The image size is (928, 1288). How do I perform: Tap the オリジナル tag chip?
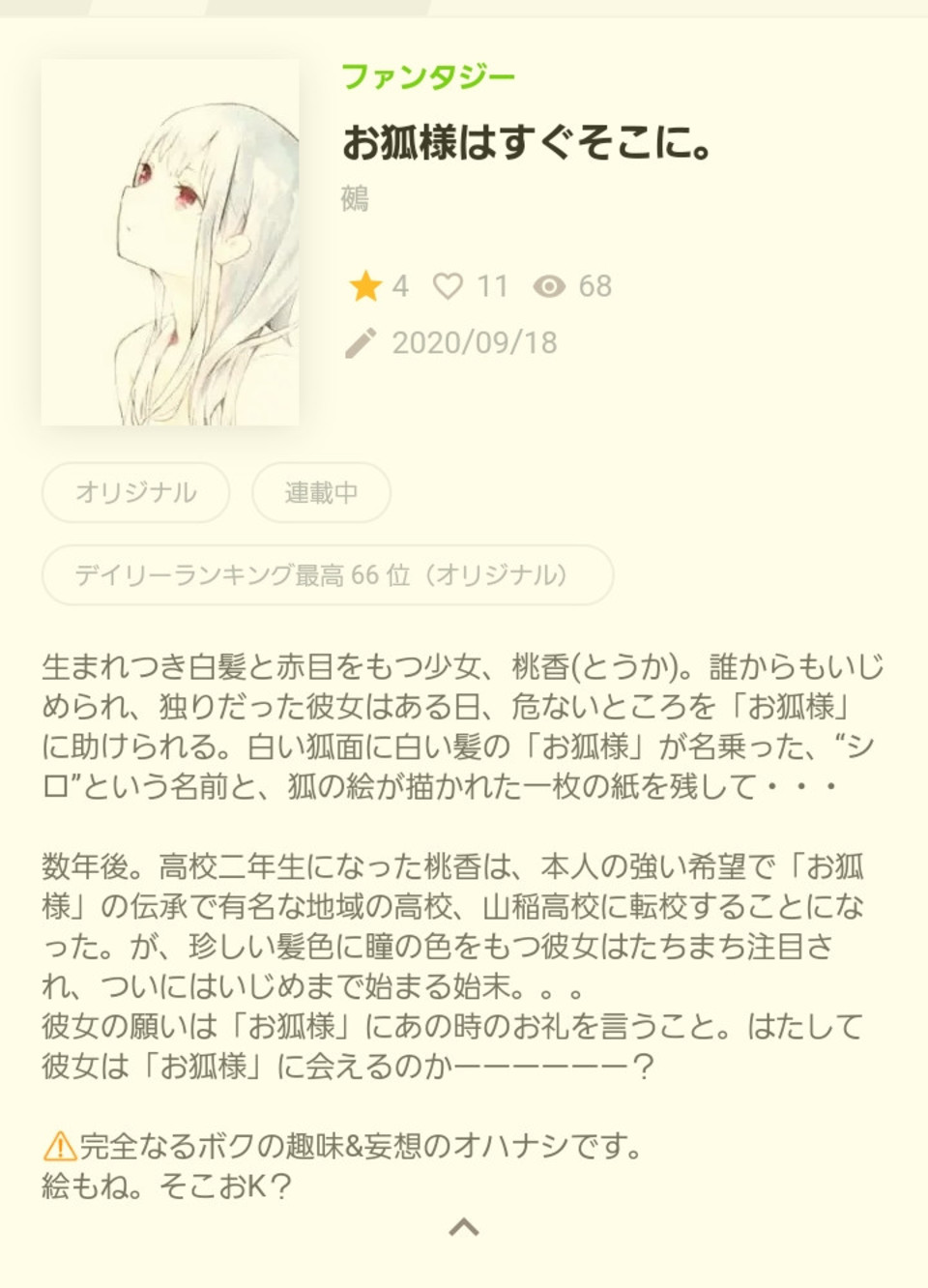(x=135, y=492)
